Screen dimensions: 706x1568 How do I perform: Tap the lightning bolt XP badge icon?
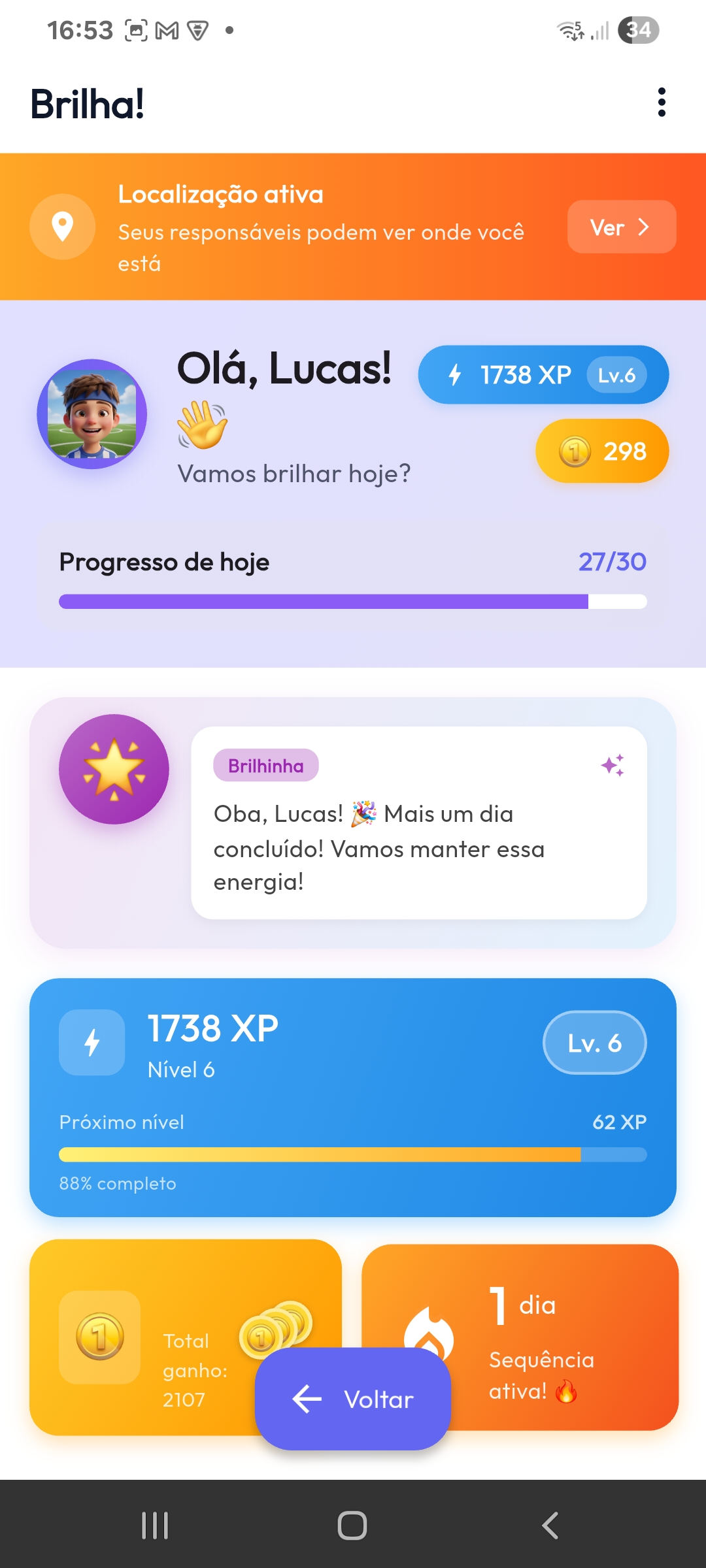point(456,374)
